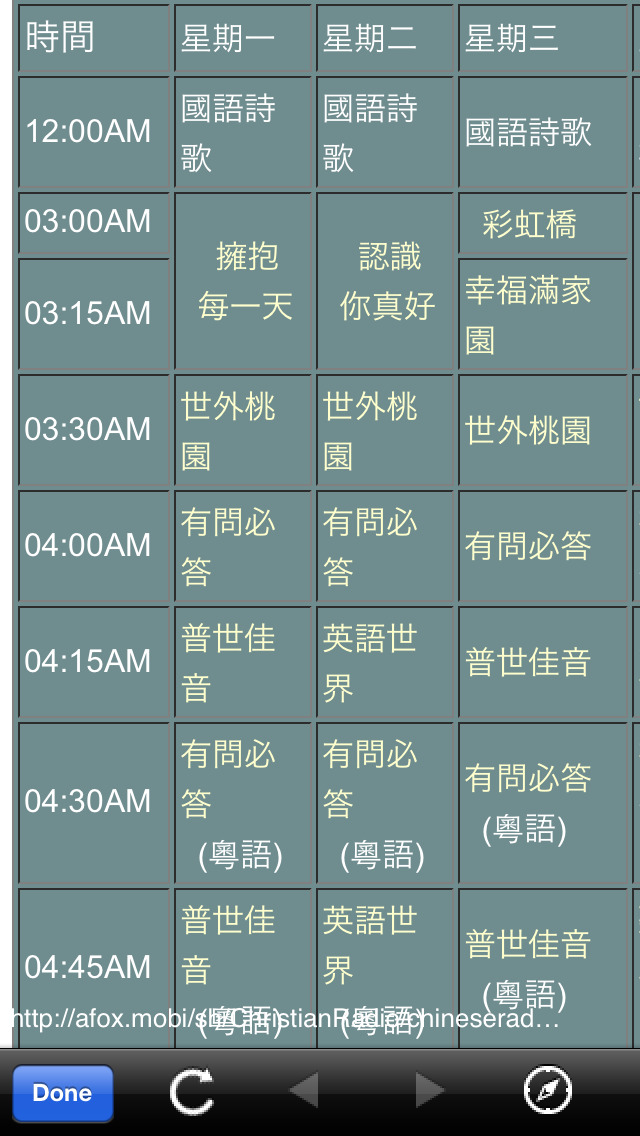Go forward to the next page
640x1136 pixels.
[430, 1090]
